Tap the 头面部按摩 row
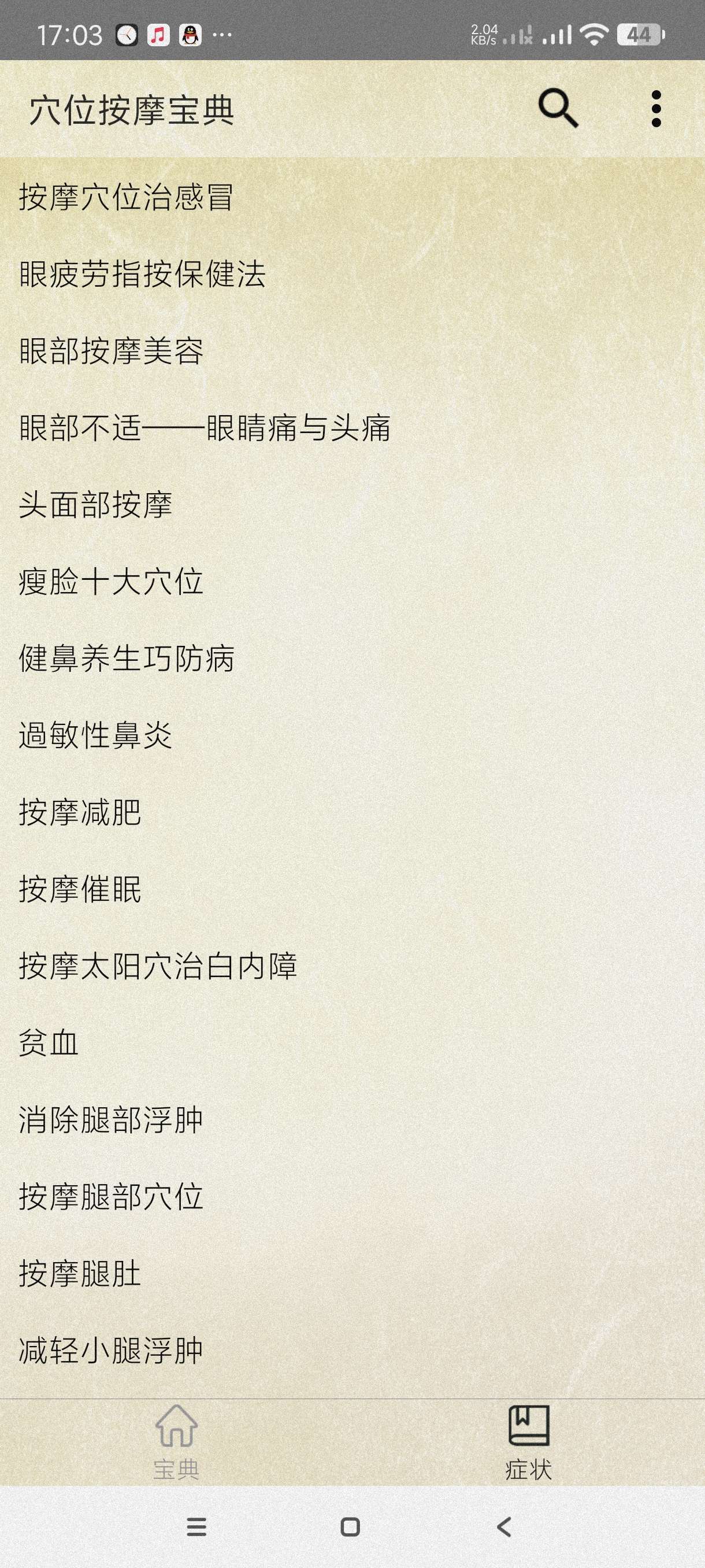 (95, 505)
